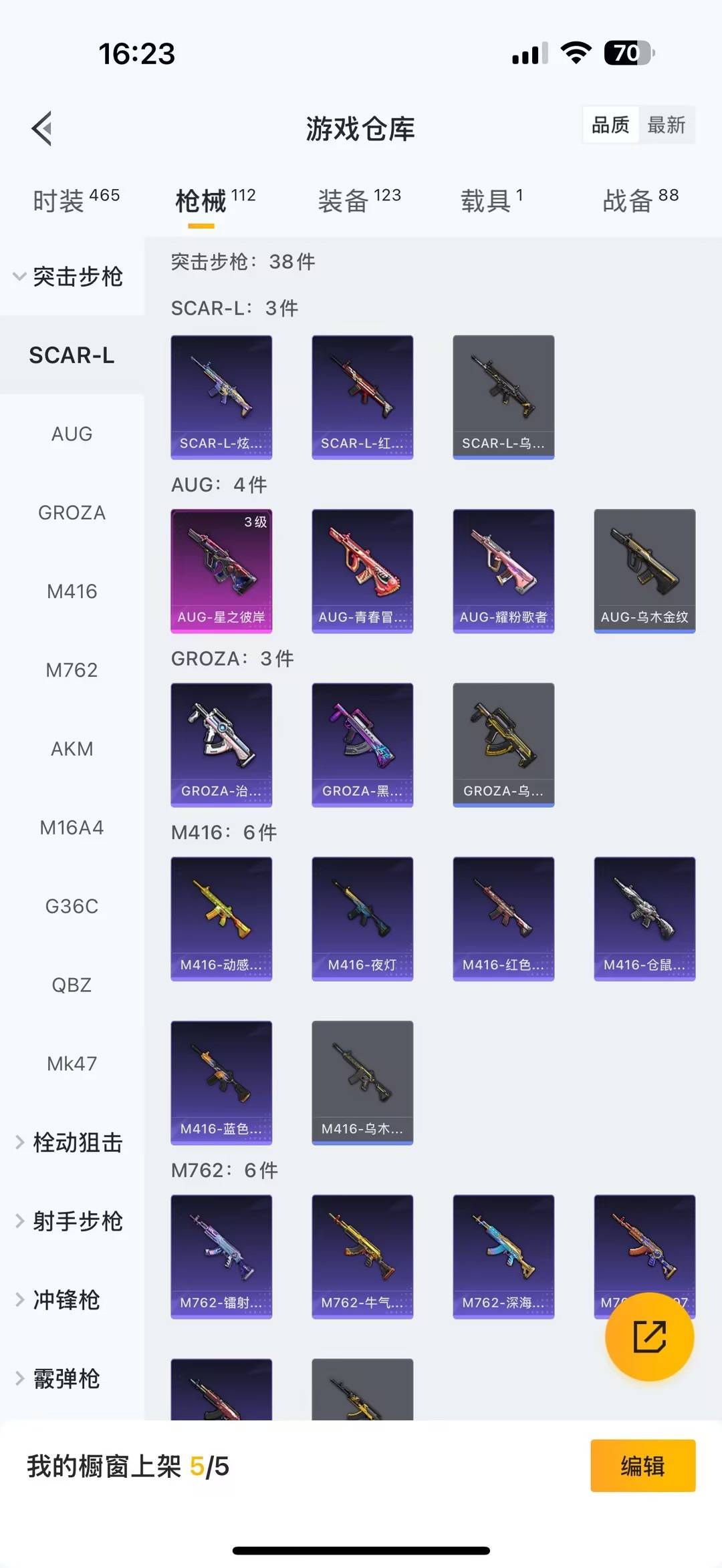Select G36C in the side list
This screenshot has height=1568, width=722.
click(72, 907)
